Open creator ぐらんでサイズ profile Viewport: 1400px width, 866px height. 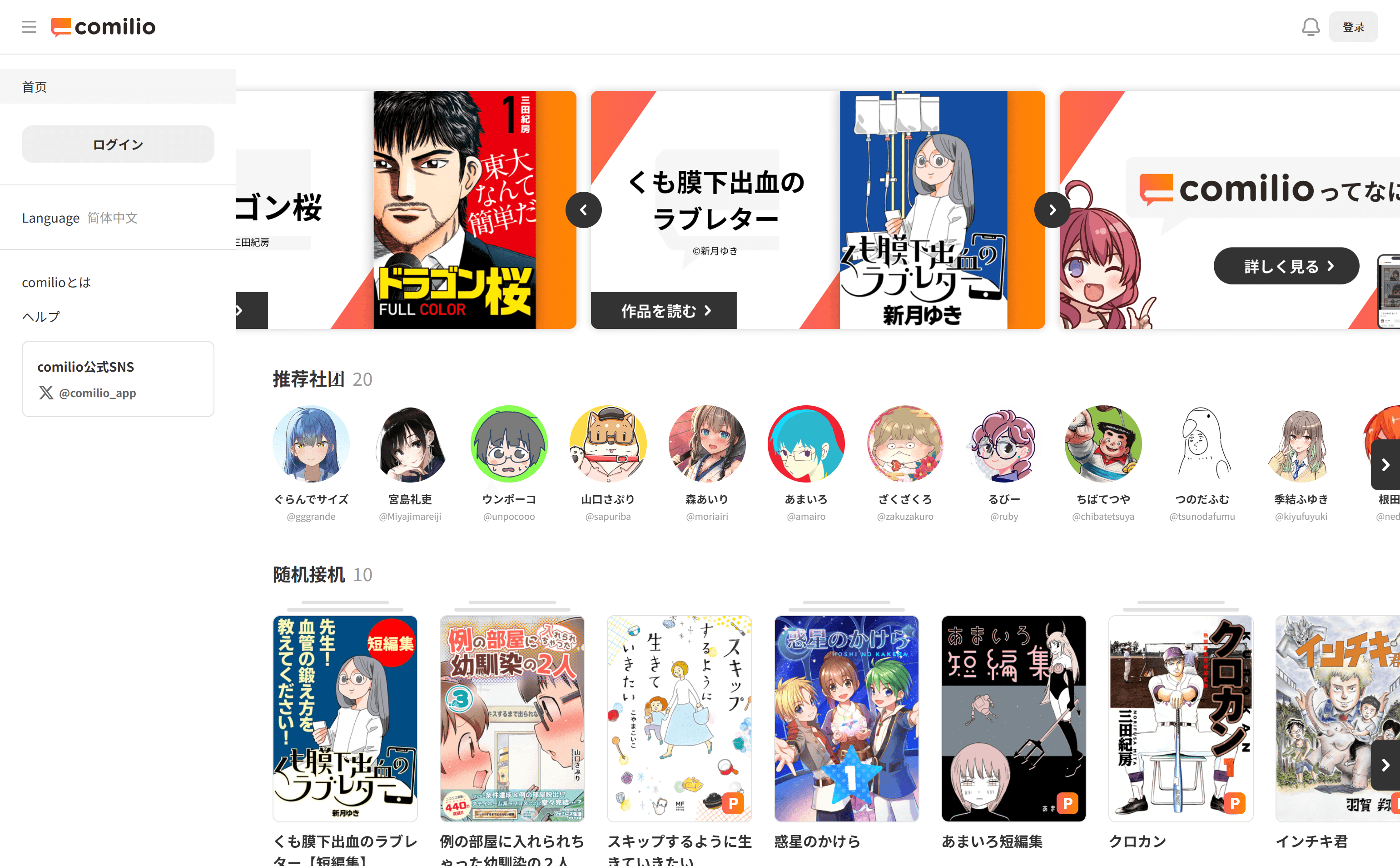(311, 444)
